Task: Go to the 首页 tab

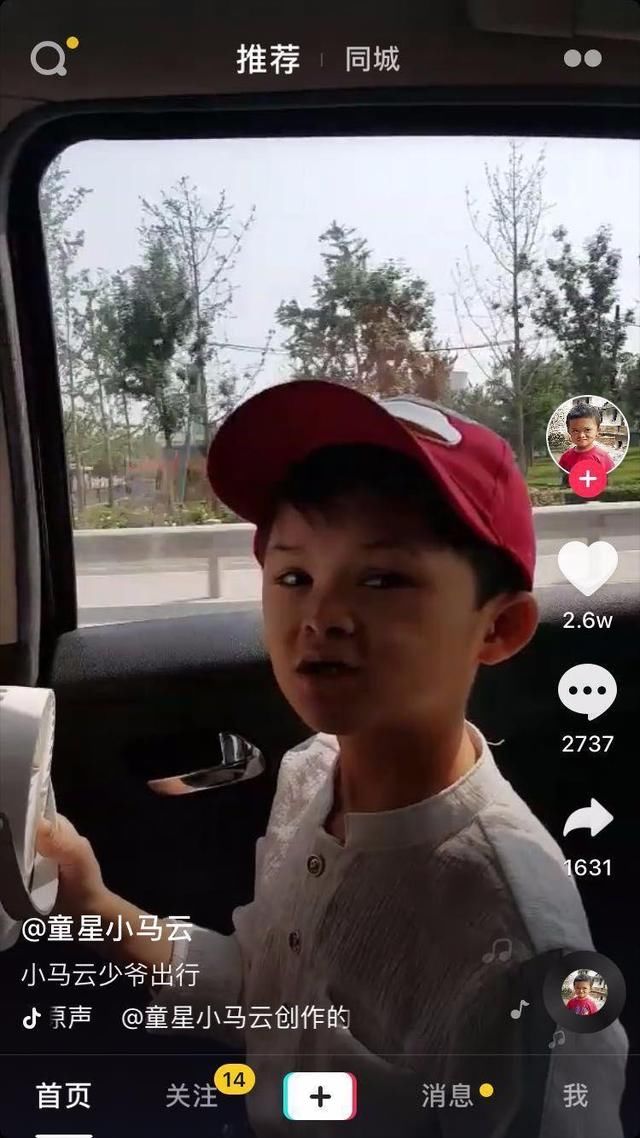Action: point(64,1096)
